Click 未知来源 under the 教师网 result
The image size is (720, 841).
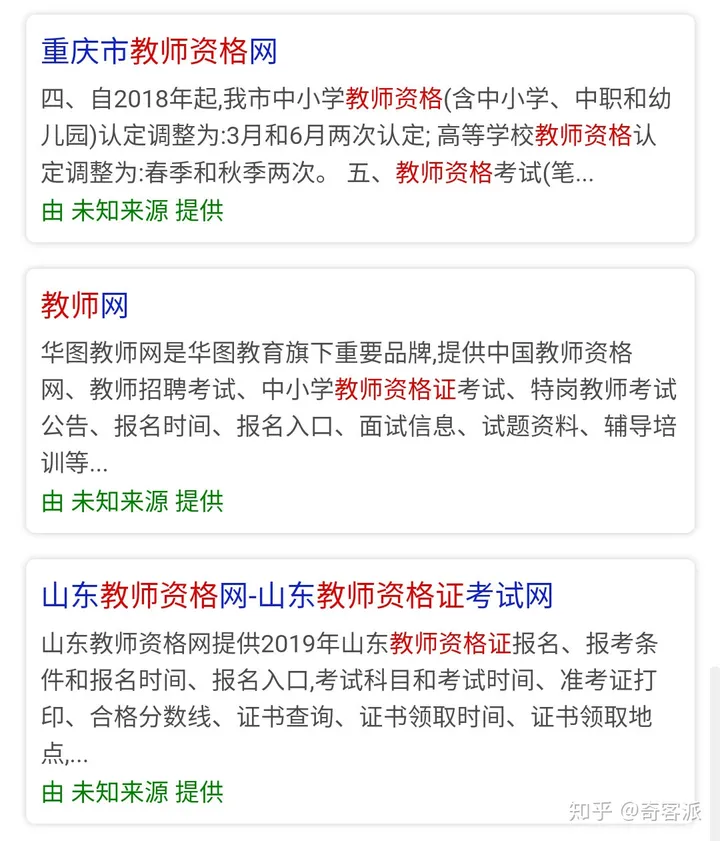pos(118,501)
